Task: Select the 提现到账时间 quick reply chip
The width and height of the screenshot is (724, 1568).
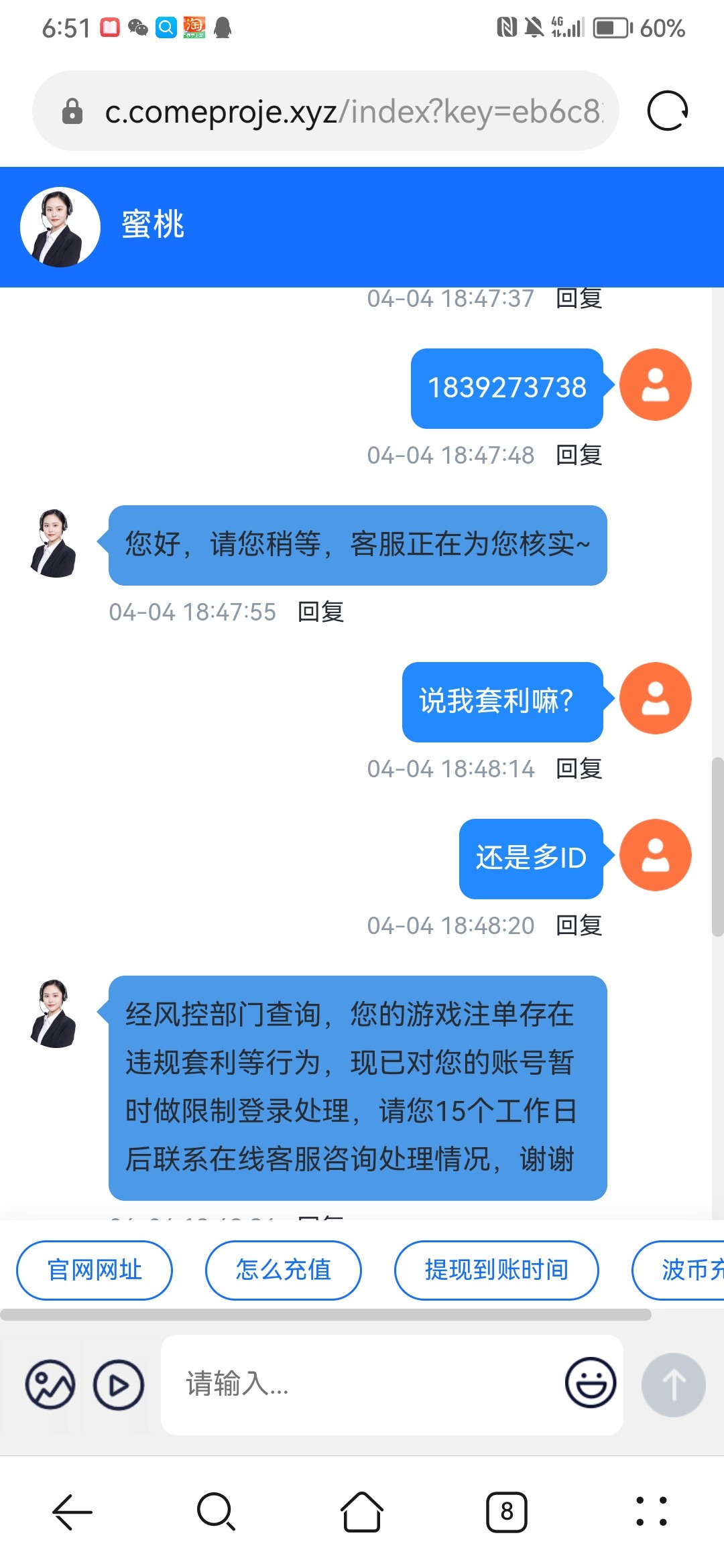Action: coord(495,1270)
